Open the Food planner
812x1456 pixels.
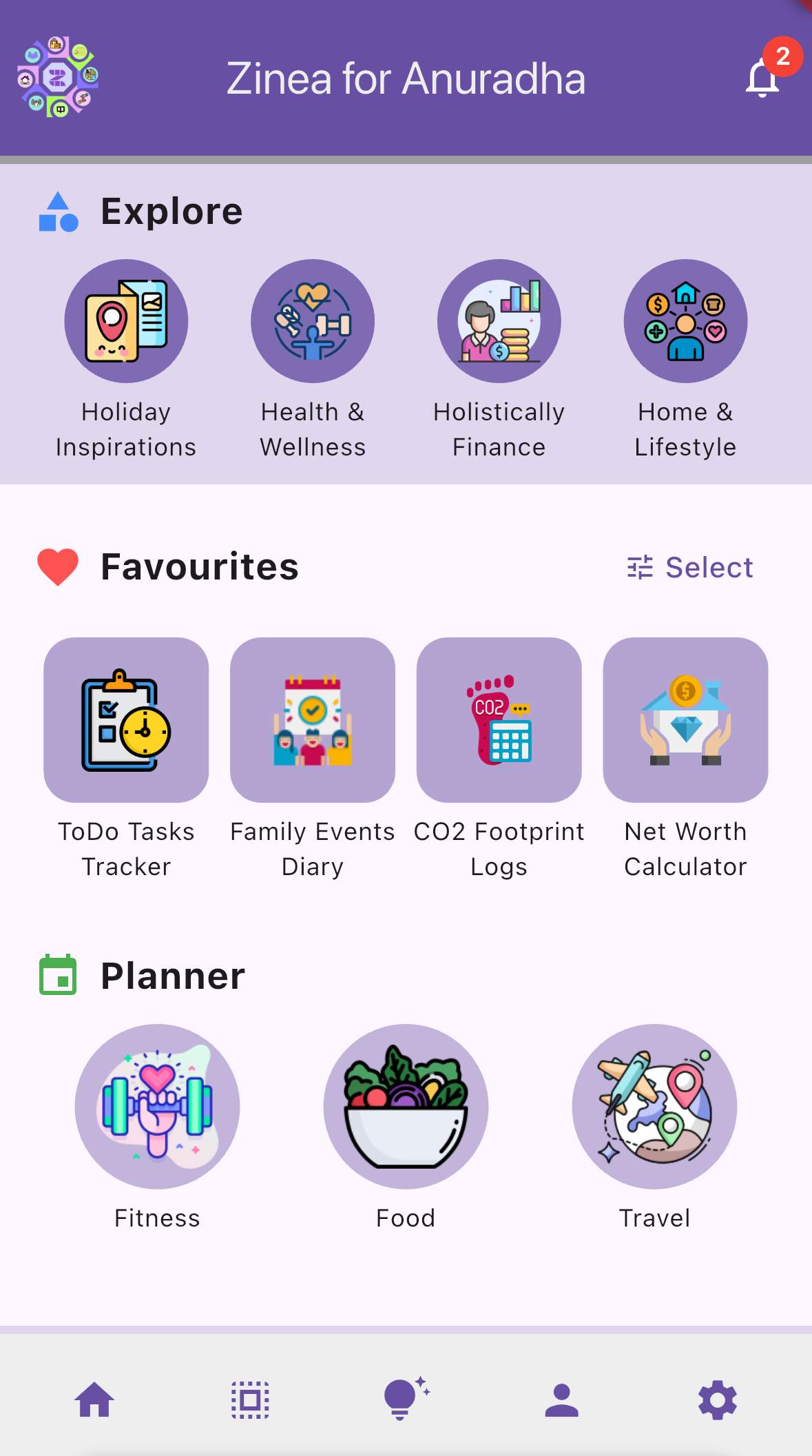point(406,1107)
